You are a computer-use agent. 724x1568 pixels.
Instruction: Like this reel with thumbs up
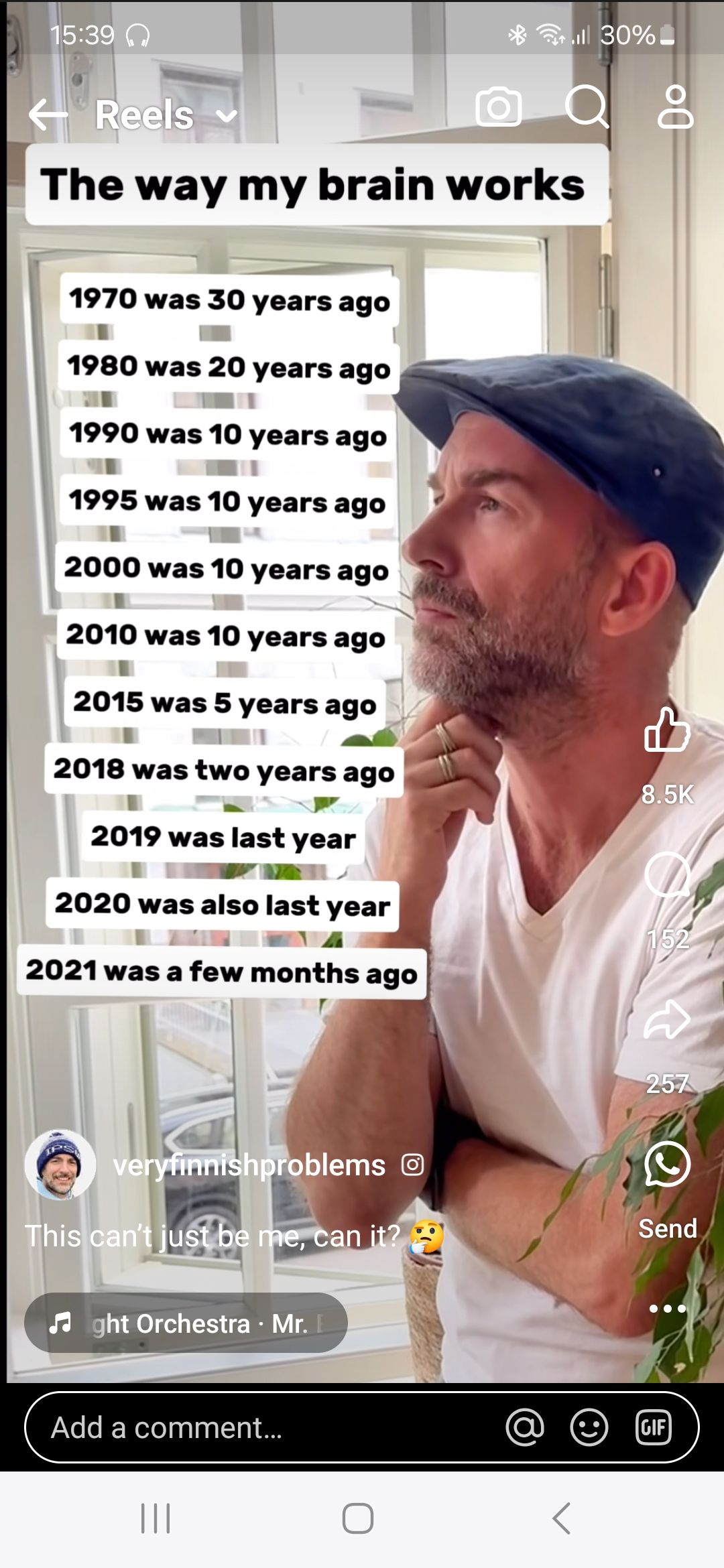667,730
